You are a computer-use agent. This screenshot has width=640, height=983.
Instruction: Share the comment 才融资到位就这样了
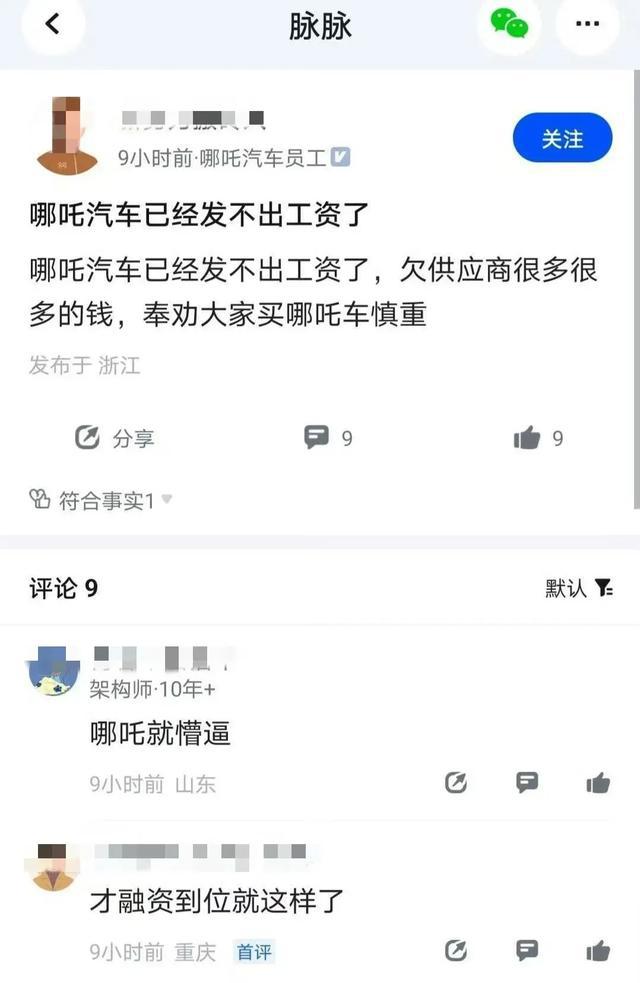[x=456, y=951]
